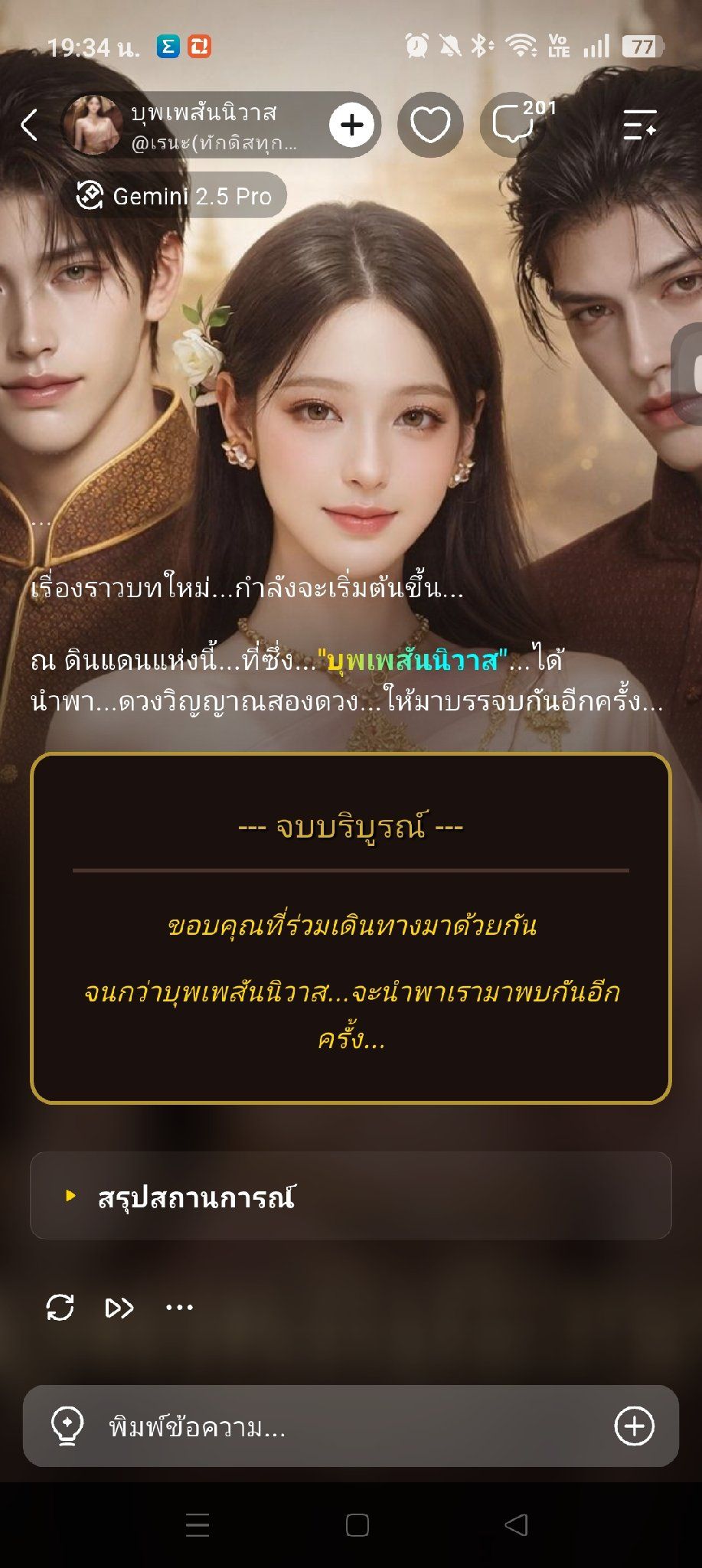Tap the continue fast-forward icon
The width and height of the screenshot is (702, 1568).
(119, 1308)
